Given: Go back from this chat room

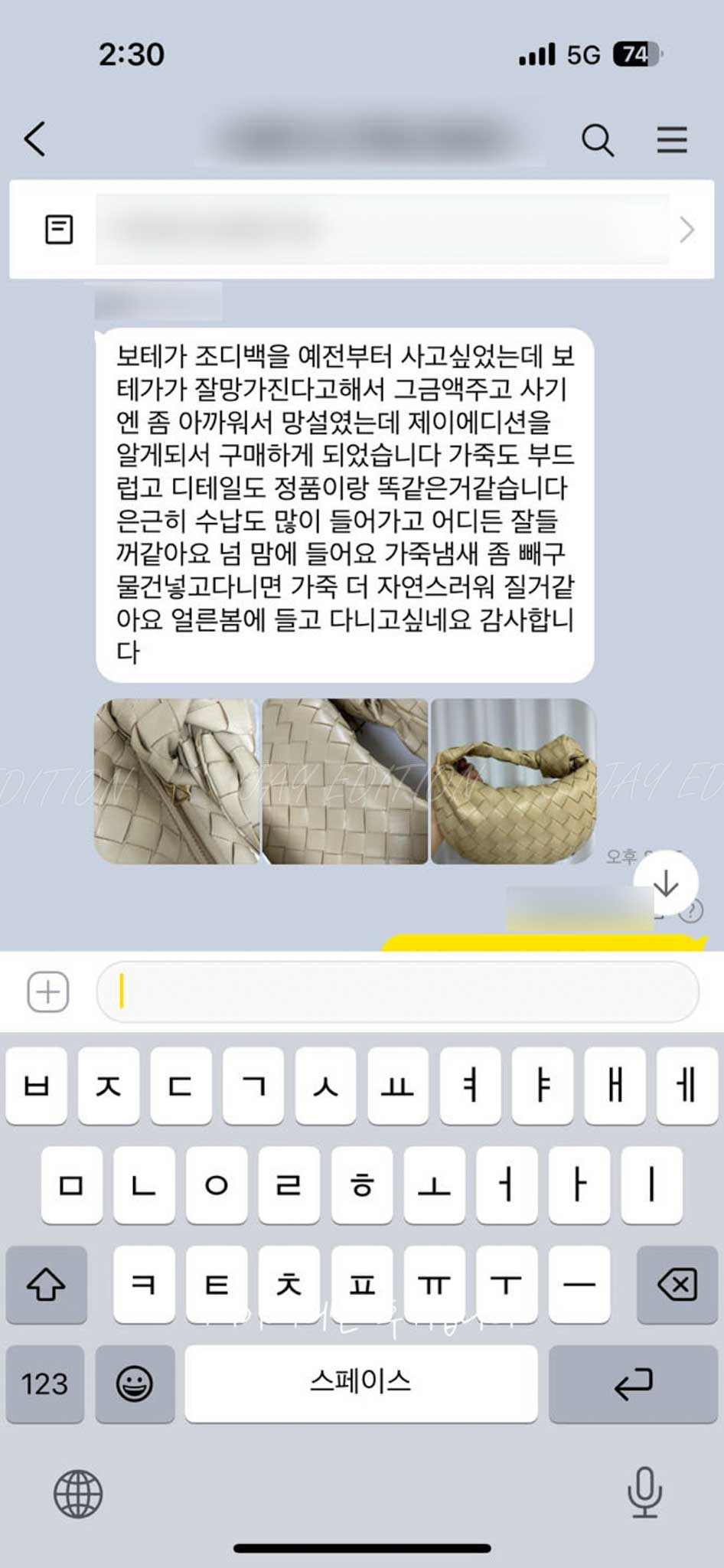Looking at the screenshot, I should (35, 139).
